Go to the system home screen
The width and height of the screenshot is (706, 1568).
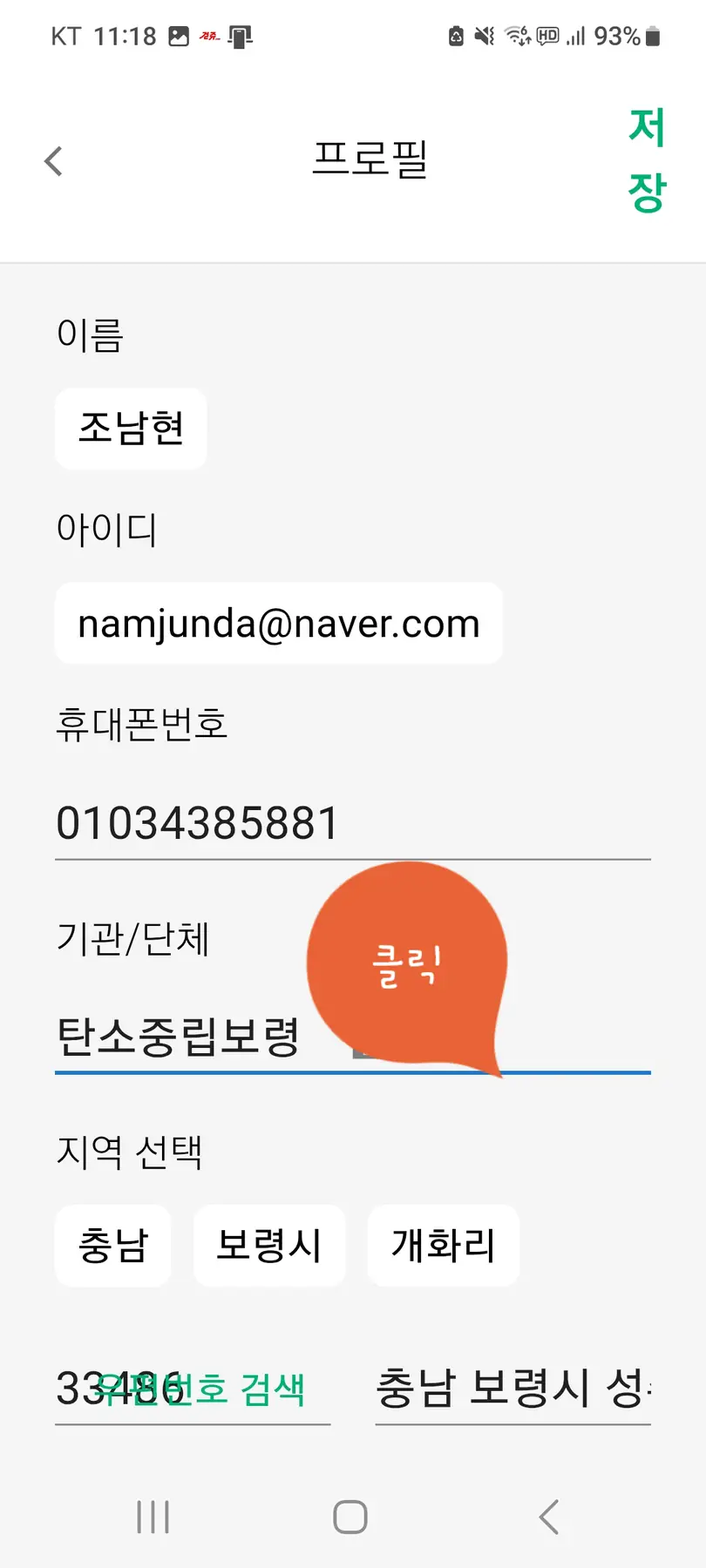(x=350, y=1517)
